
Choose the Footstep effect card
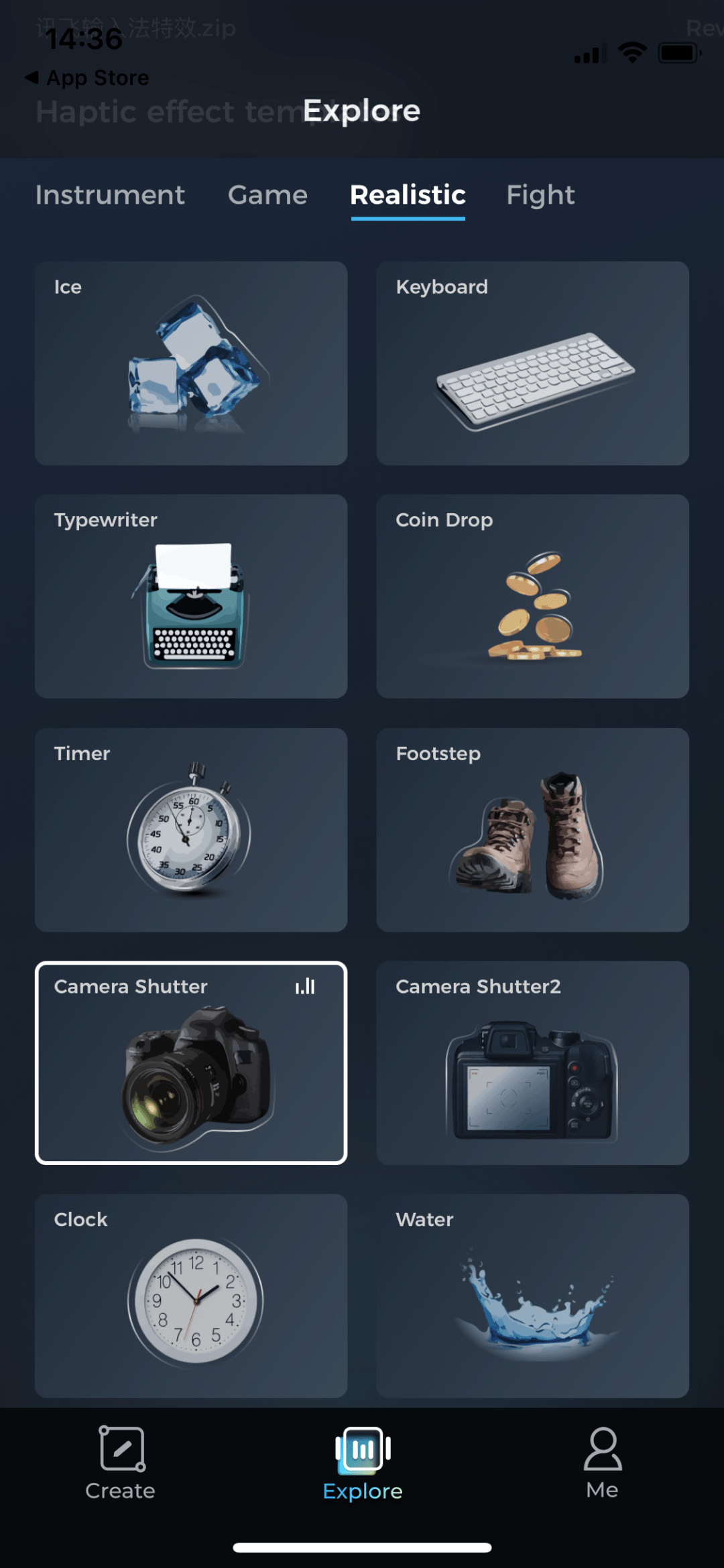[532, 830]
